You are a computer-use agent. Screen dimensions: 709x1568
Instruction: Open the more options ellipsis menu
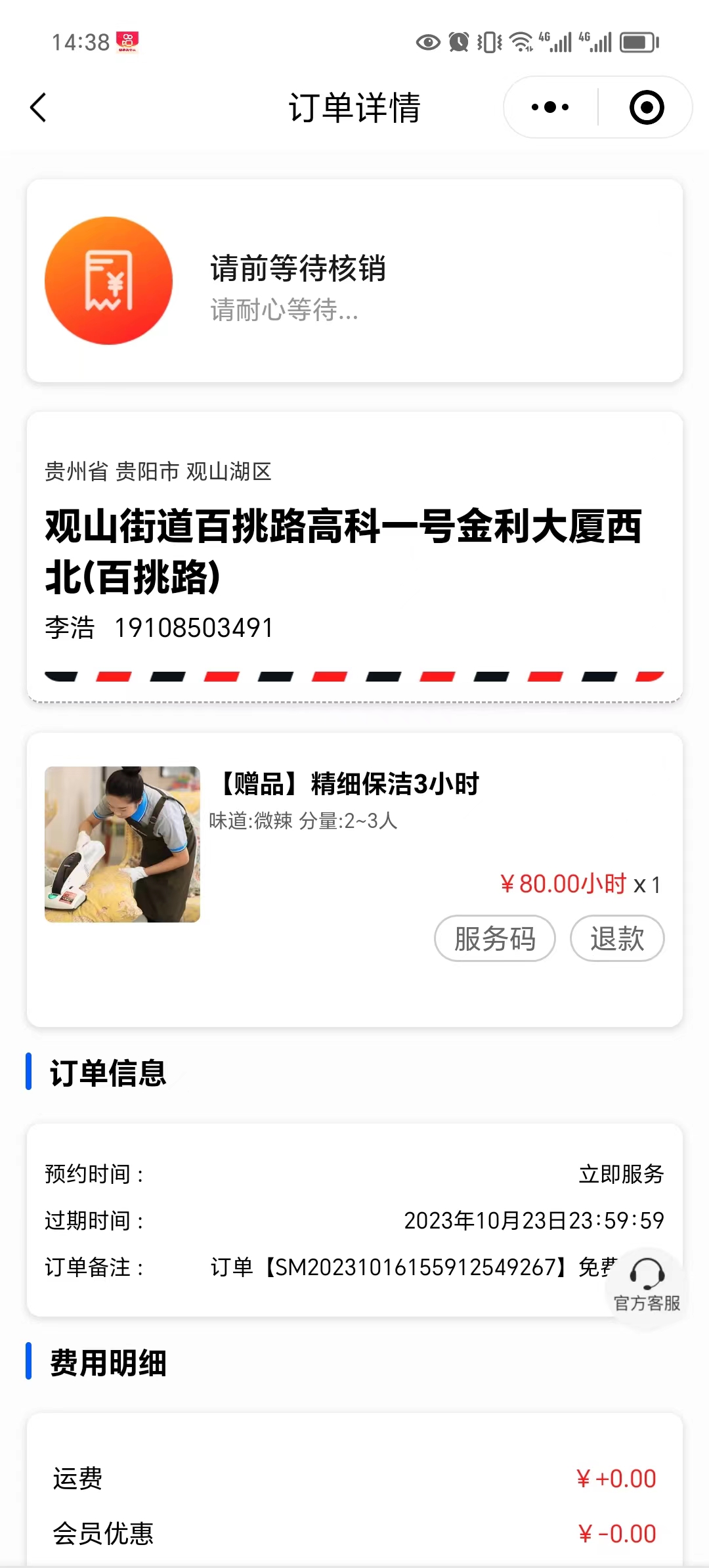[x=549, y=106]
